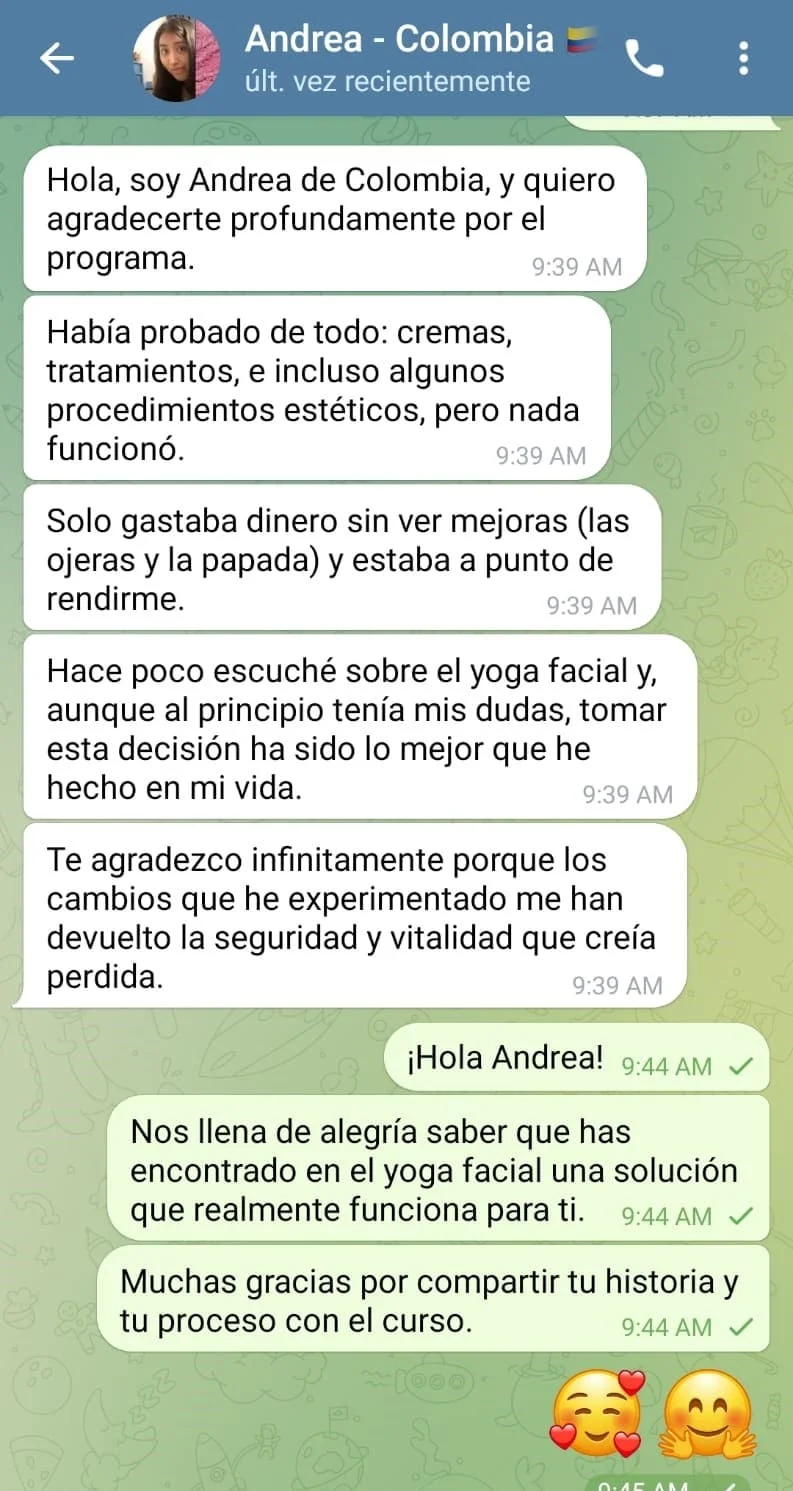Go back to the chat list
This screenshot has width=793, height=1491.
tap(56, 59)
